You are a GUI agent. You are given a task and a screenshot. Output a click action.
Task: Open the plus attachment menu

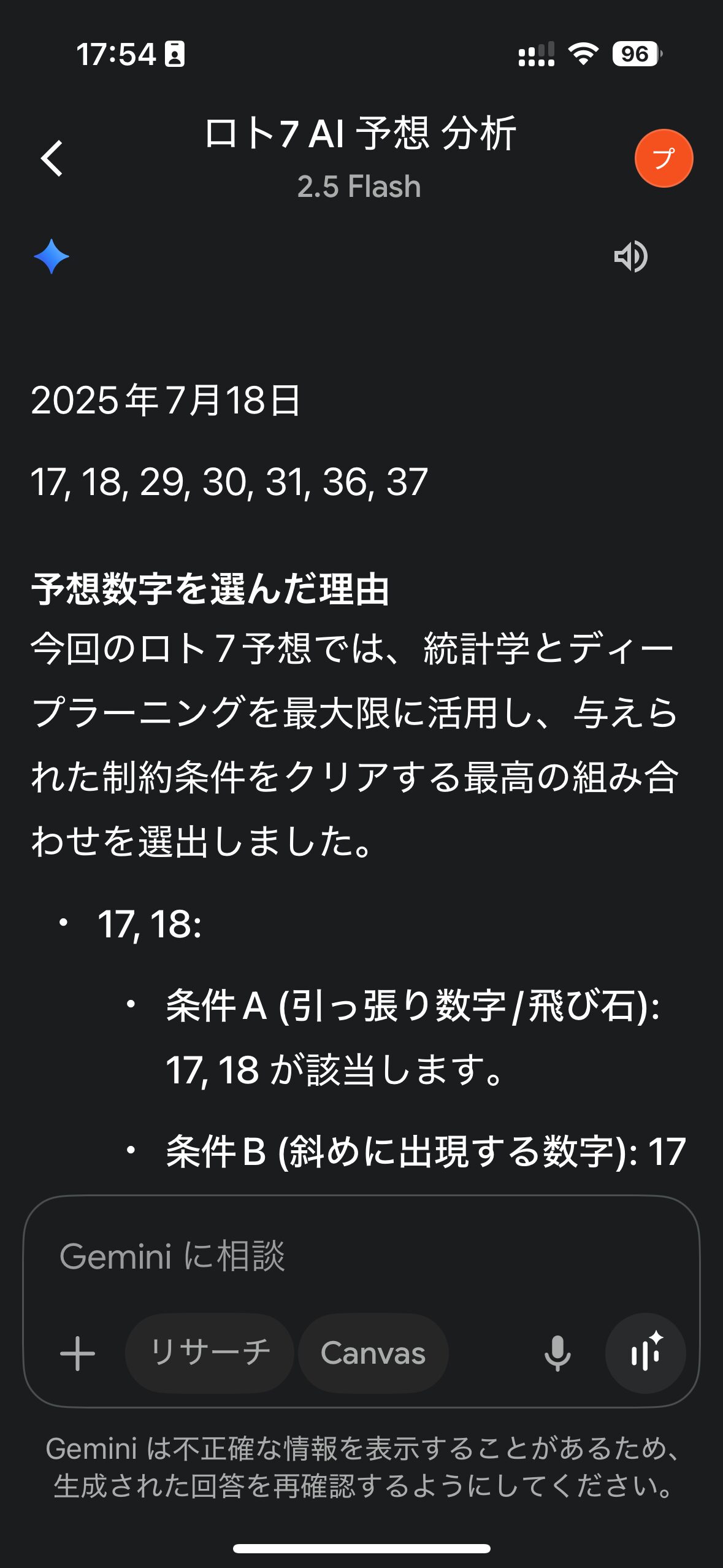78,1353
